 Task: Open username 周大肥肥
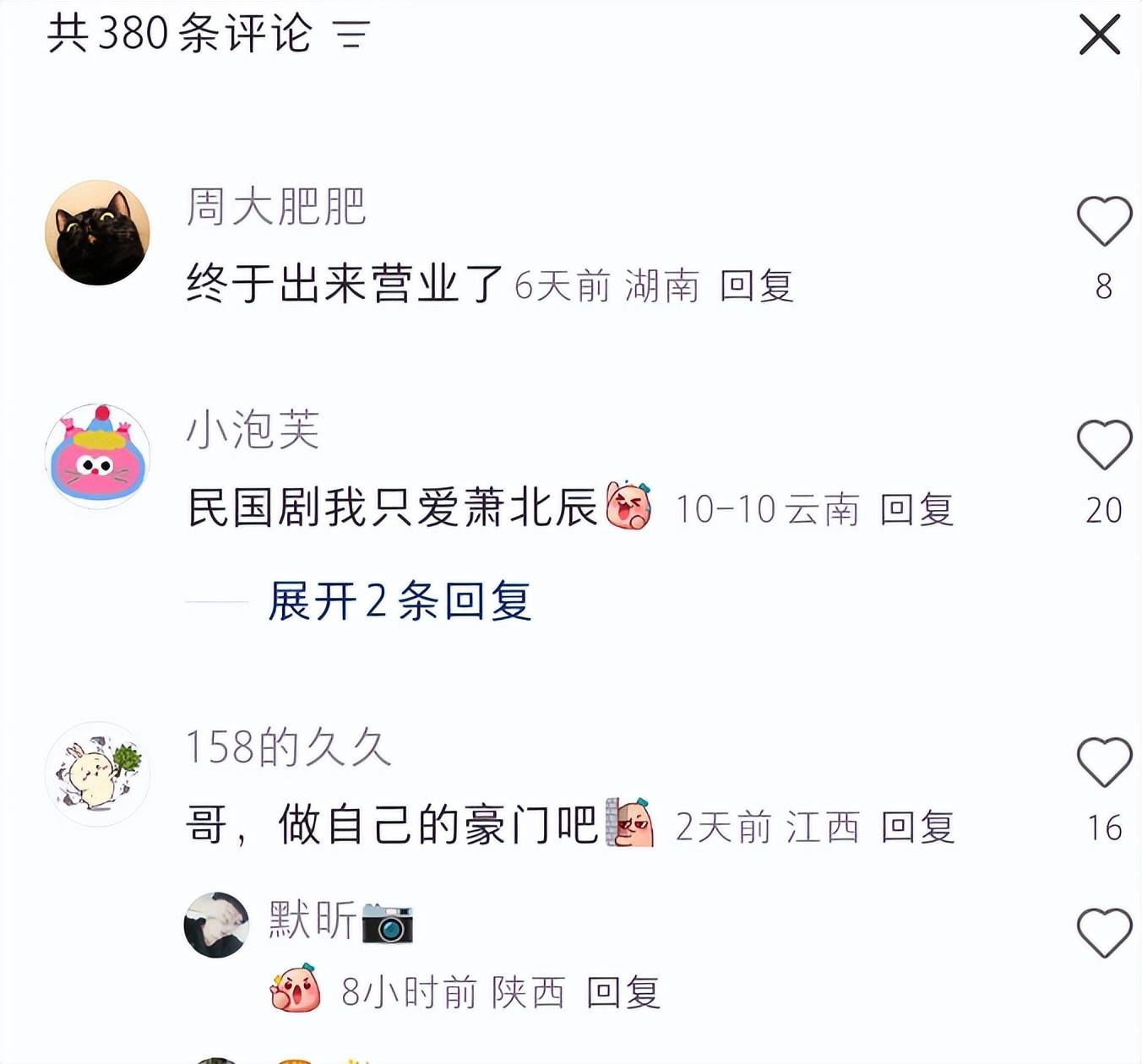click(275, 207)
